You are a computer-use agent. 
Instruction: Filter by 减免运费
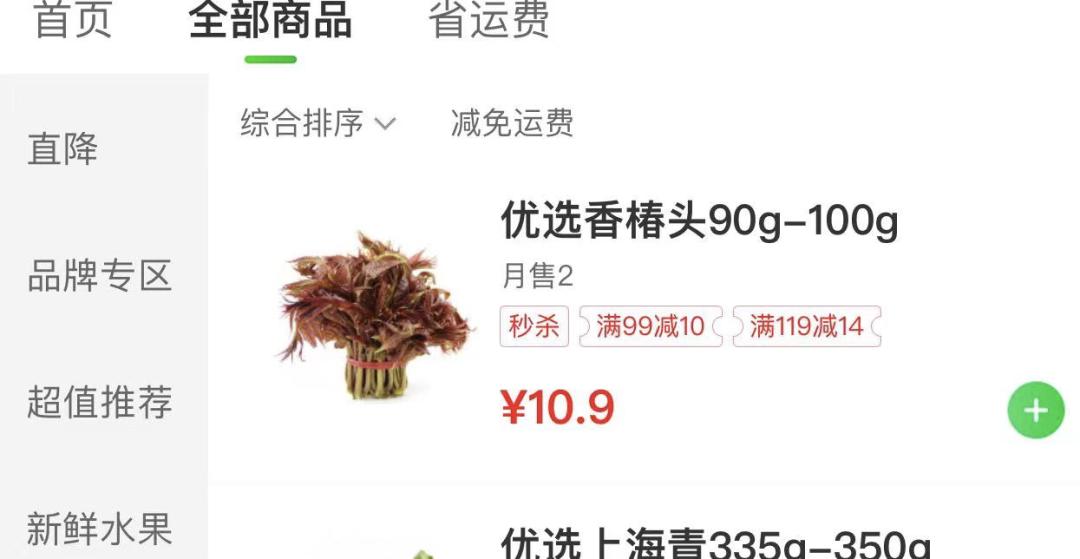click(512, 124)
